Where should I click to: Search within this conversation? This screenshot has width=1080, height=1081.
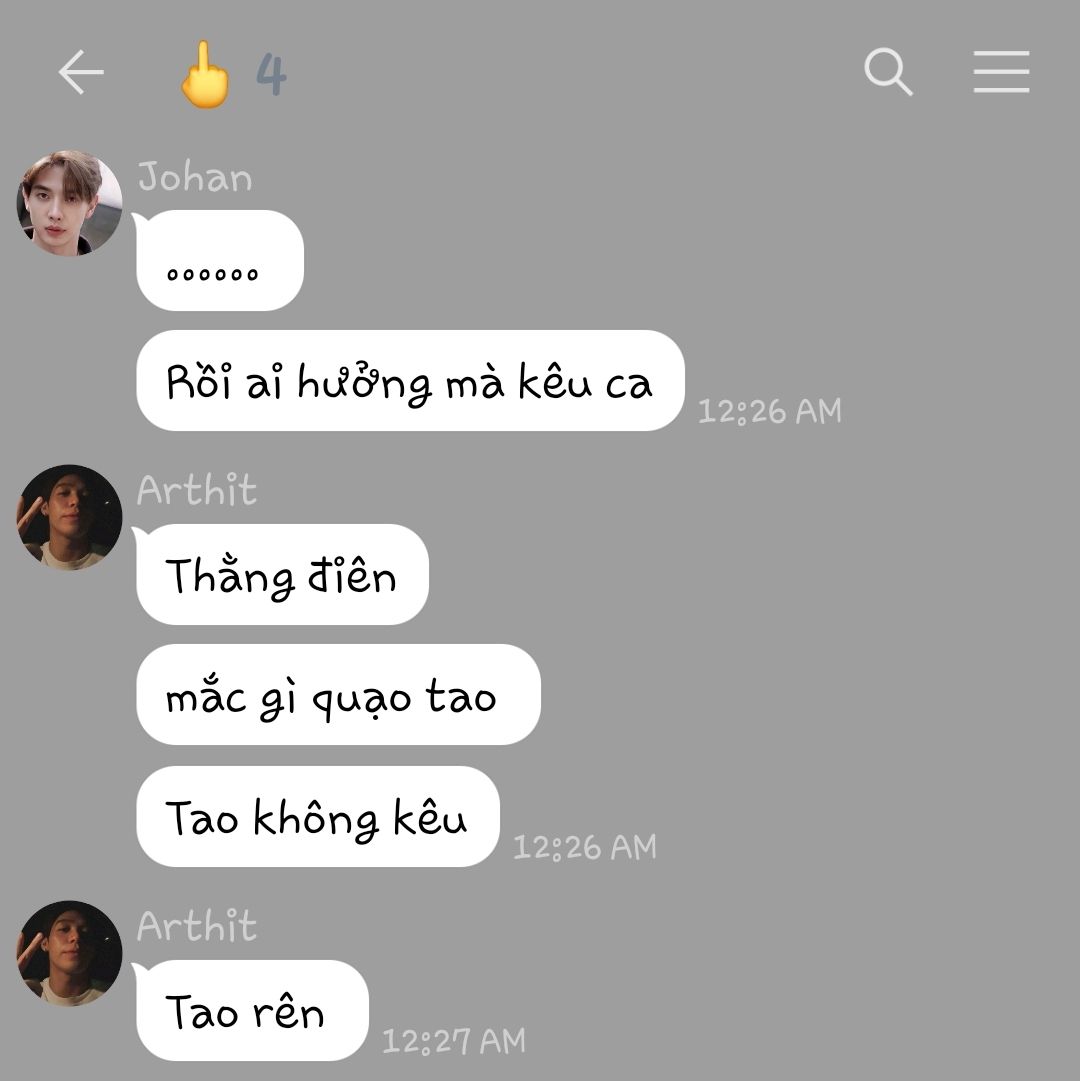(888, 73)
